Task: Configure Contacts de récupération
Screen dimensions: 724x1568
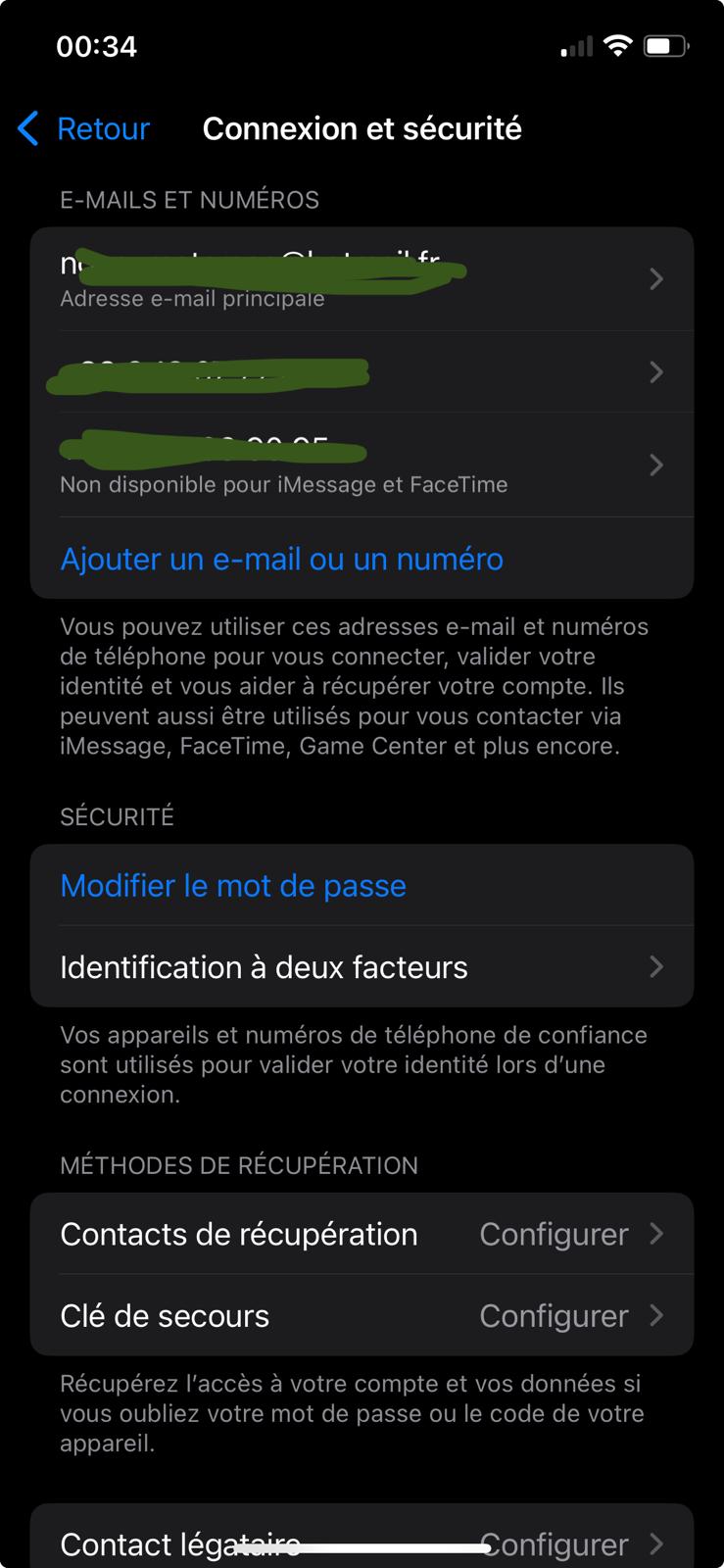Action: (x=362, y=1234)
